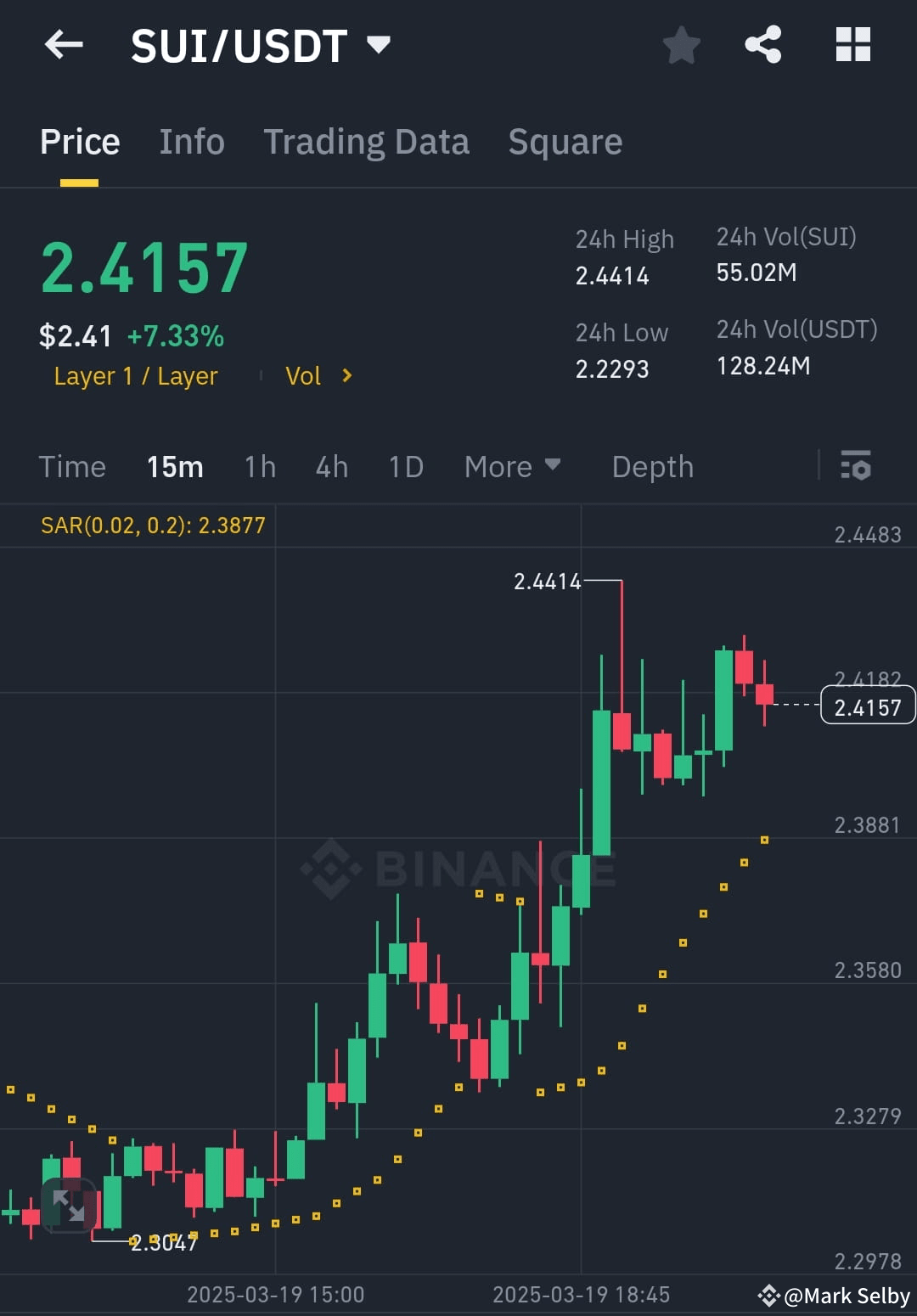Switch to the Trading Data tab

click(x=367, y=142)
